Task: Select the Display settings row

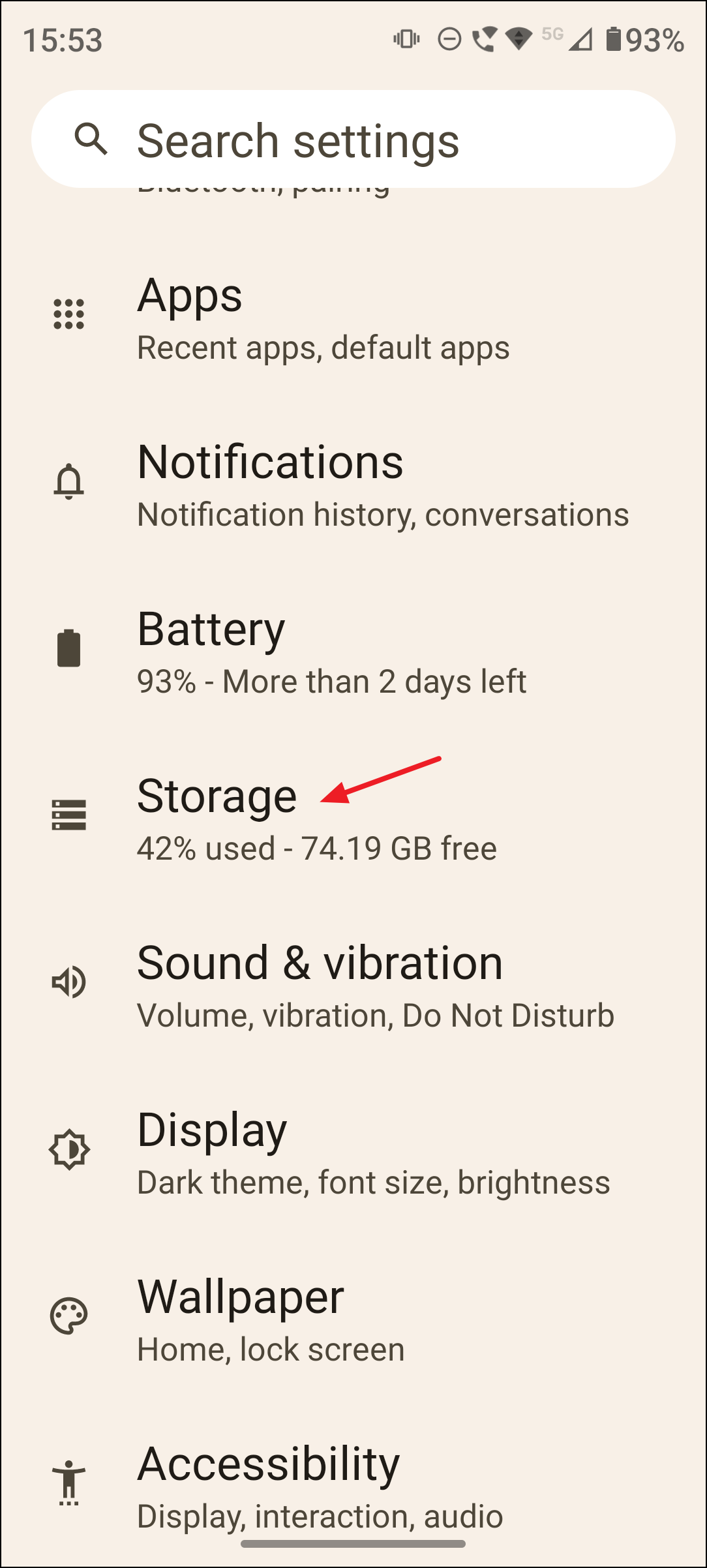Action: 352,1153
